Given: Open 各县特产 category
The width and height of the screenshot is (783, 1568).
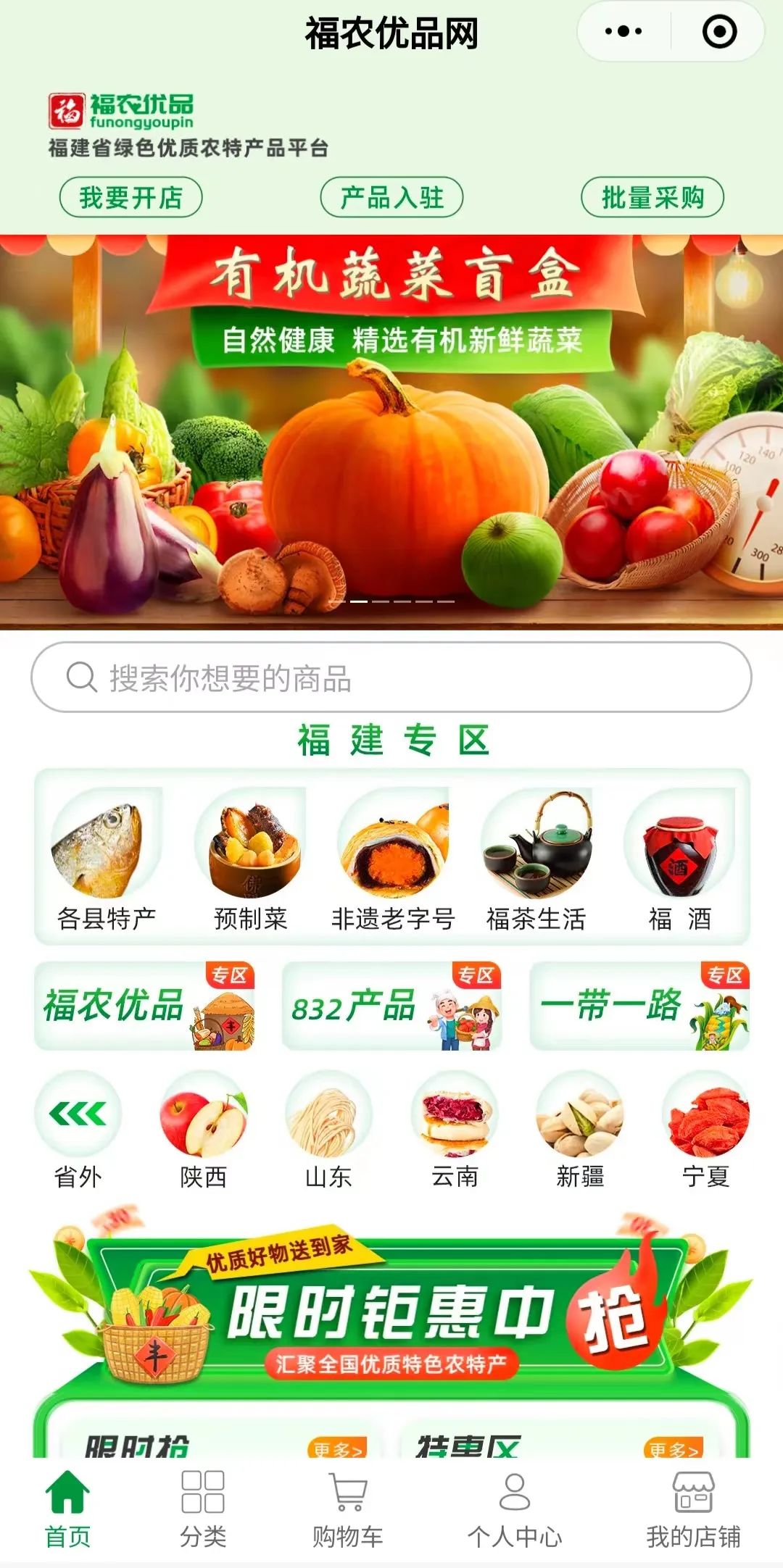Looking at the screenshot, I should [x=107, y=860].
